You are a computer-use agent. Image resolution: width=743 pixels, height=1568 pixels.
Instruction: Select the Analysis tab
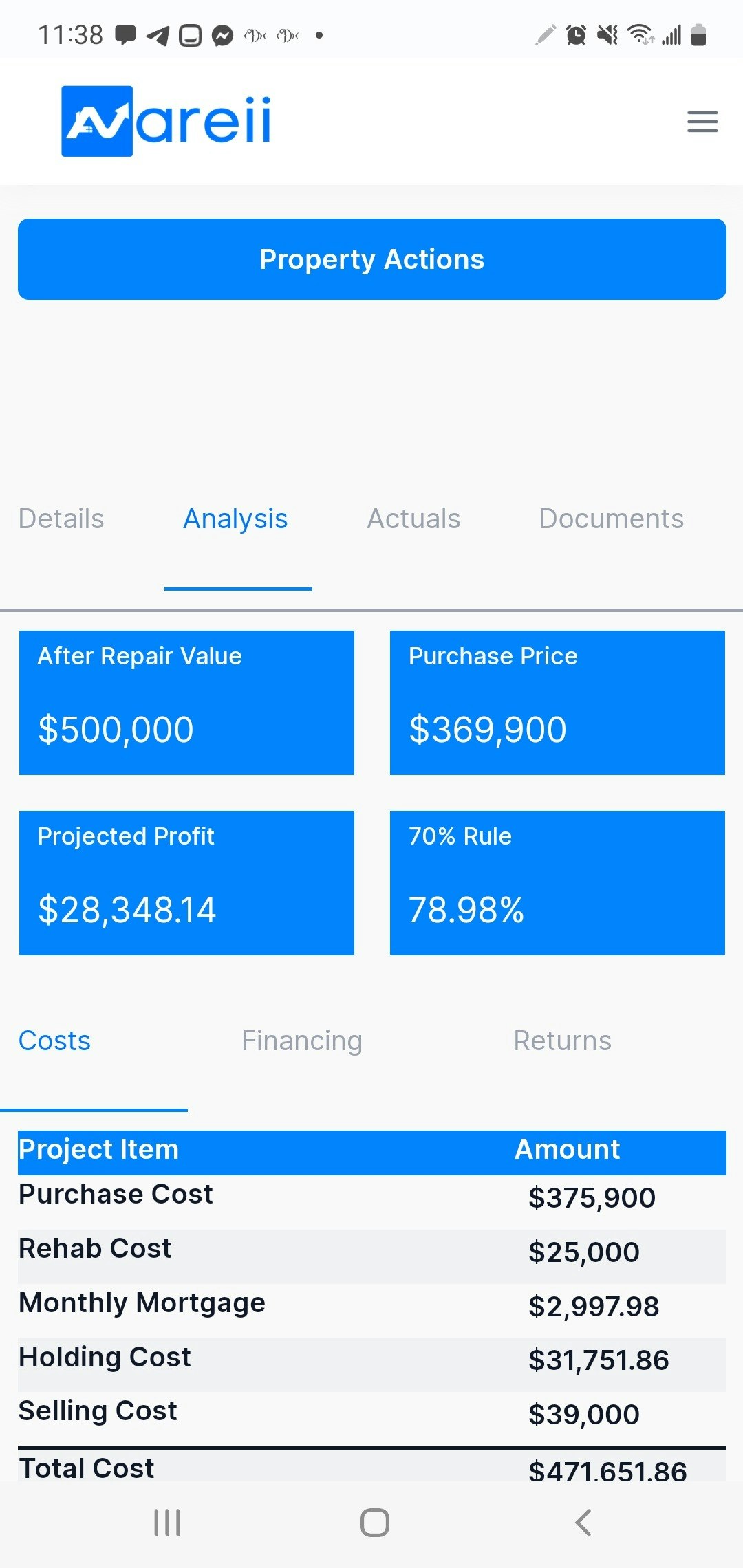[235, 519]
